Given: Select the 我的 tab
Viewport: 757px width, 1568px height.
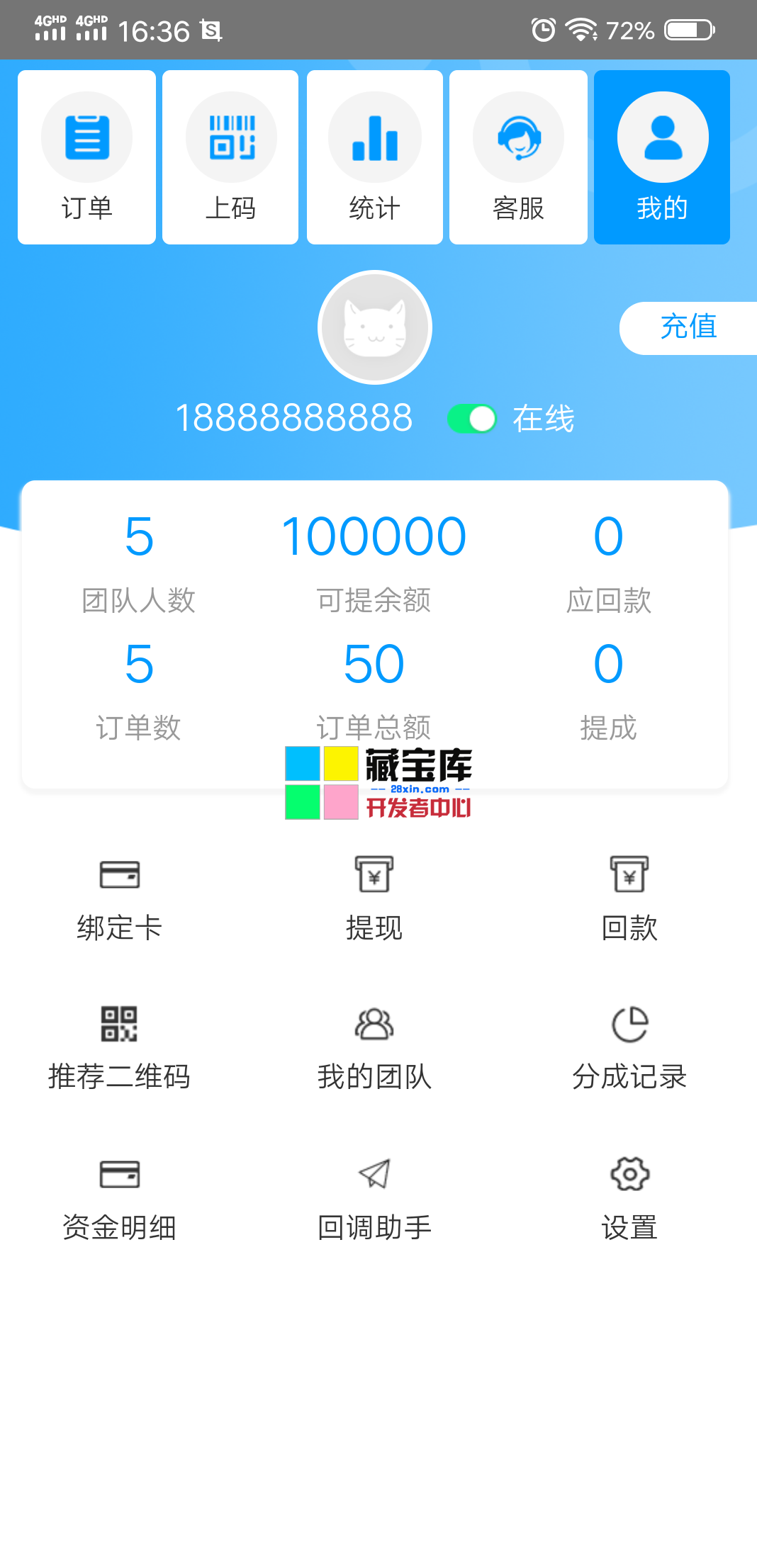Looking at the screenshot, I should coord(662,157).
